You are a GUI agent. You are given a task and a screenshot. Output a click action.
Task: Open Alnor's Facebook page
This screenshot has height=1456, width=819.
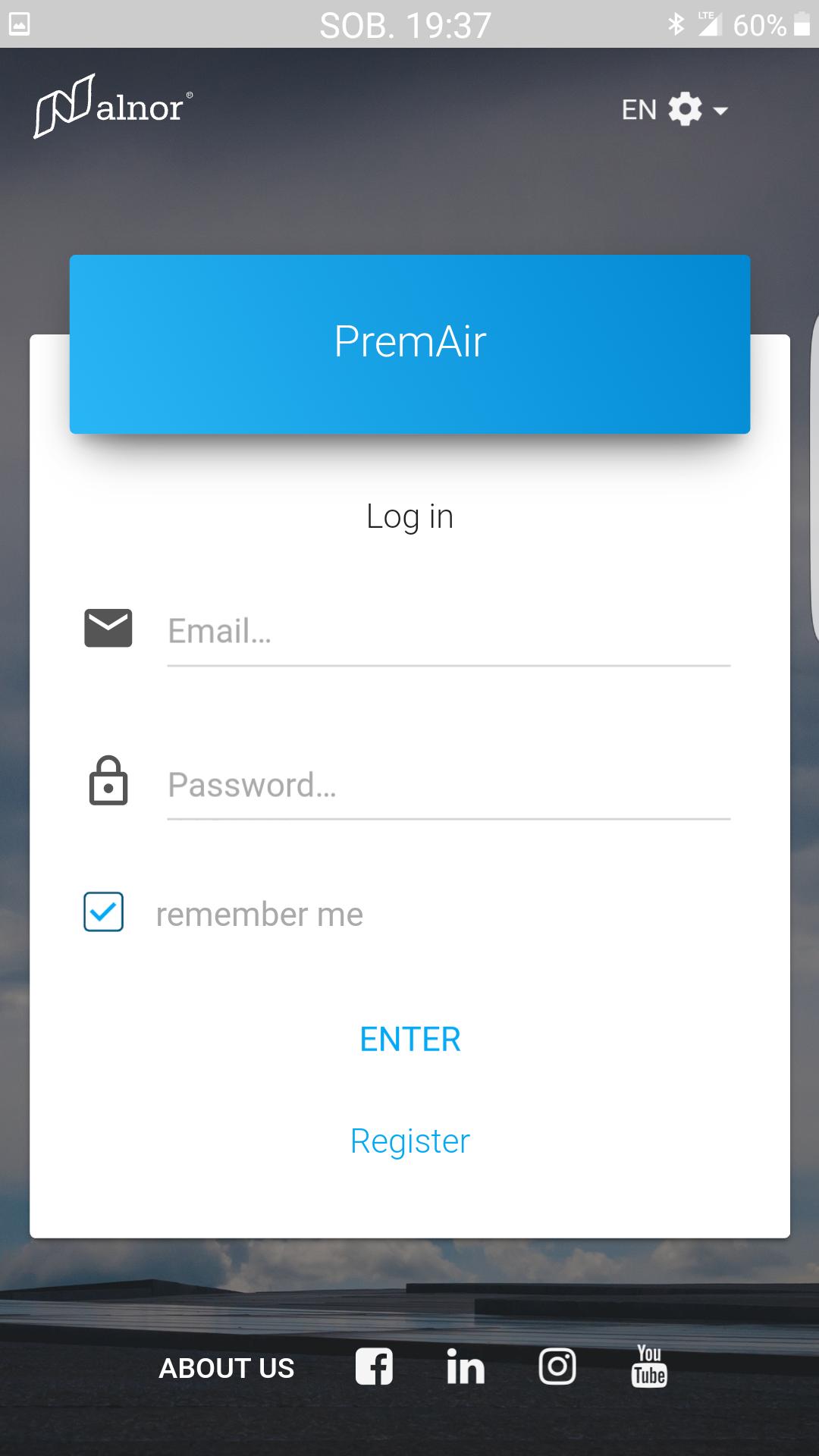click(x=373, y=1367)
